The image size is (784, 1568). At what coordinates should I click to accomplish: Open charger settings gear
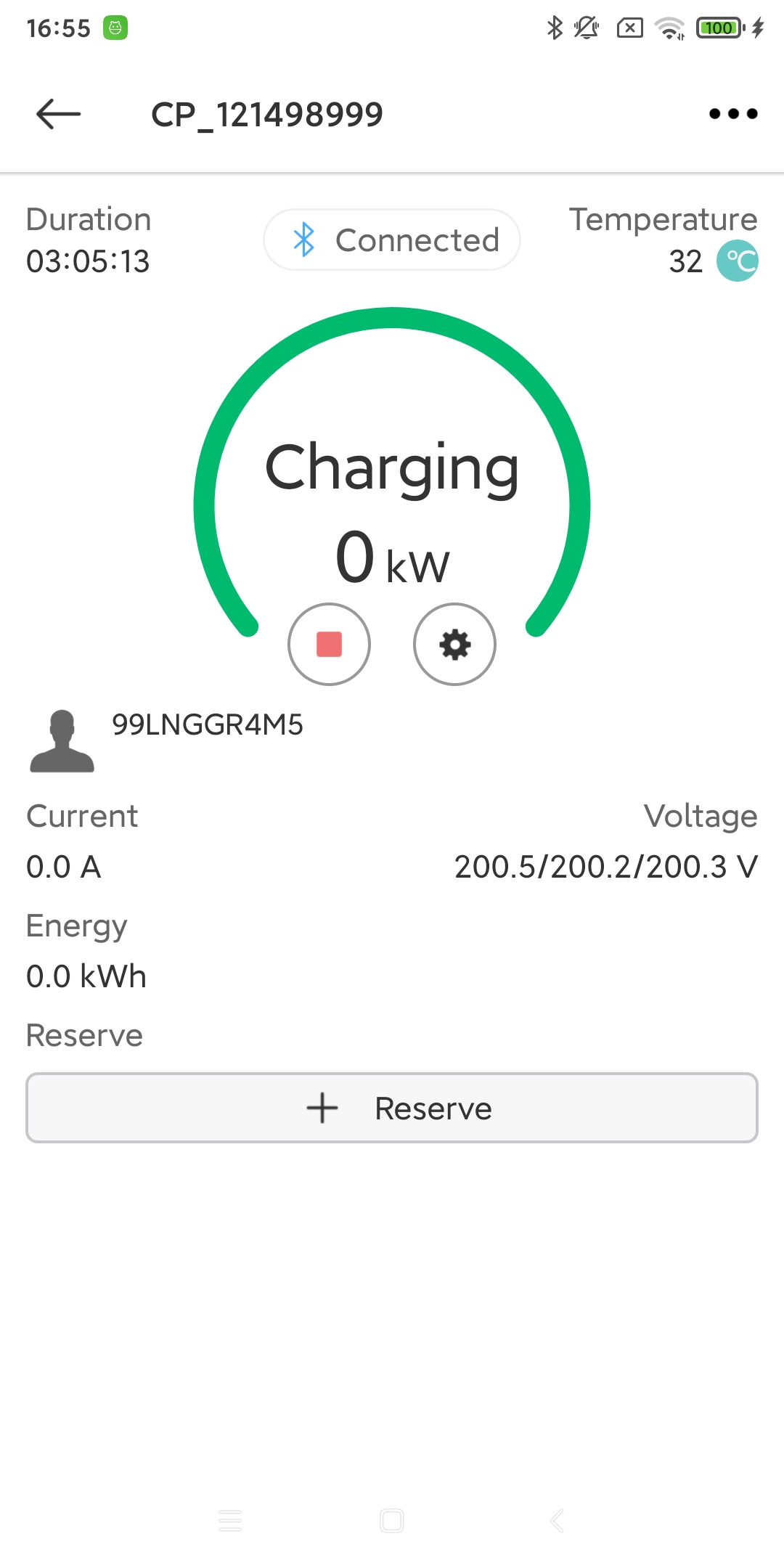pyautogui.click(x=454, y=645)
